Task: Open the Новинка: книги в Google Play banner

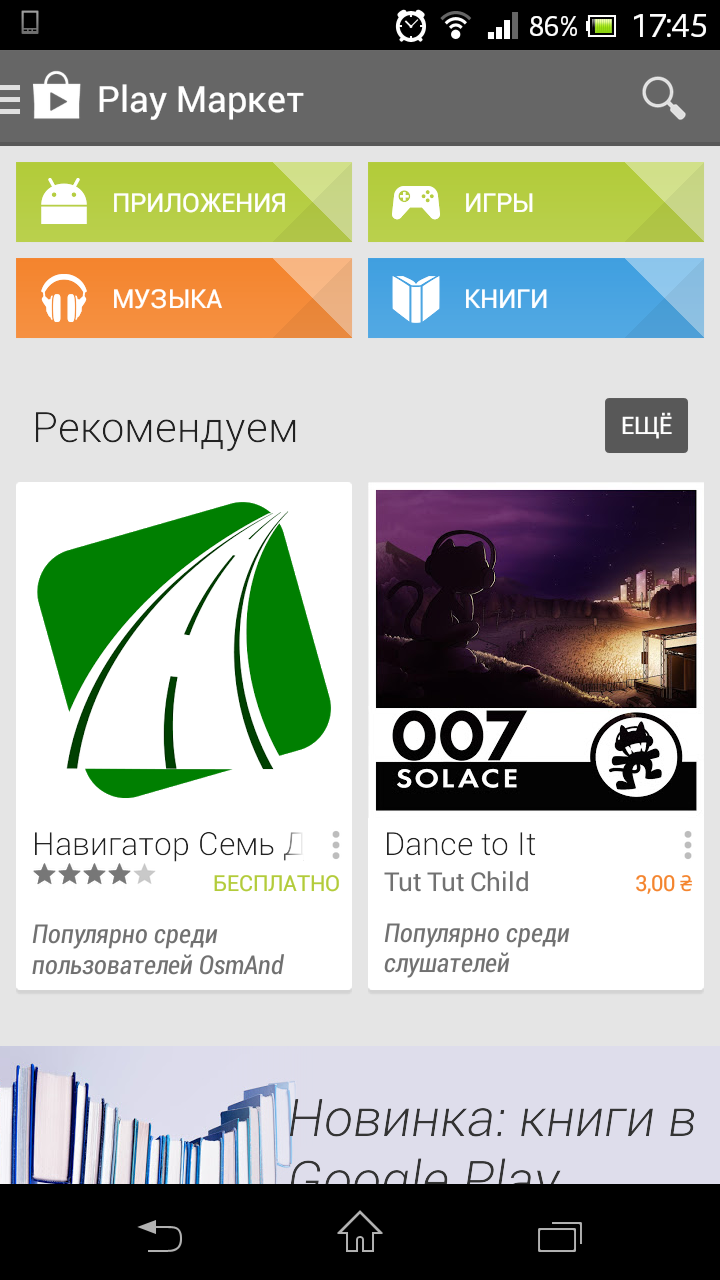Action: [360, 1115]
